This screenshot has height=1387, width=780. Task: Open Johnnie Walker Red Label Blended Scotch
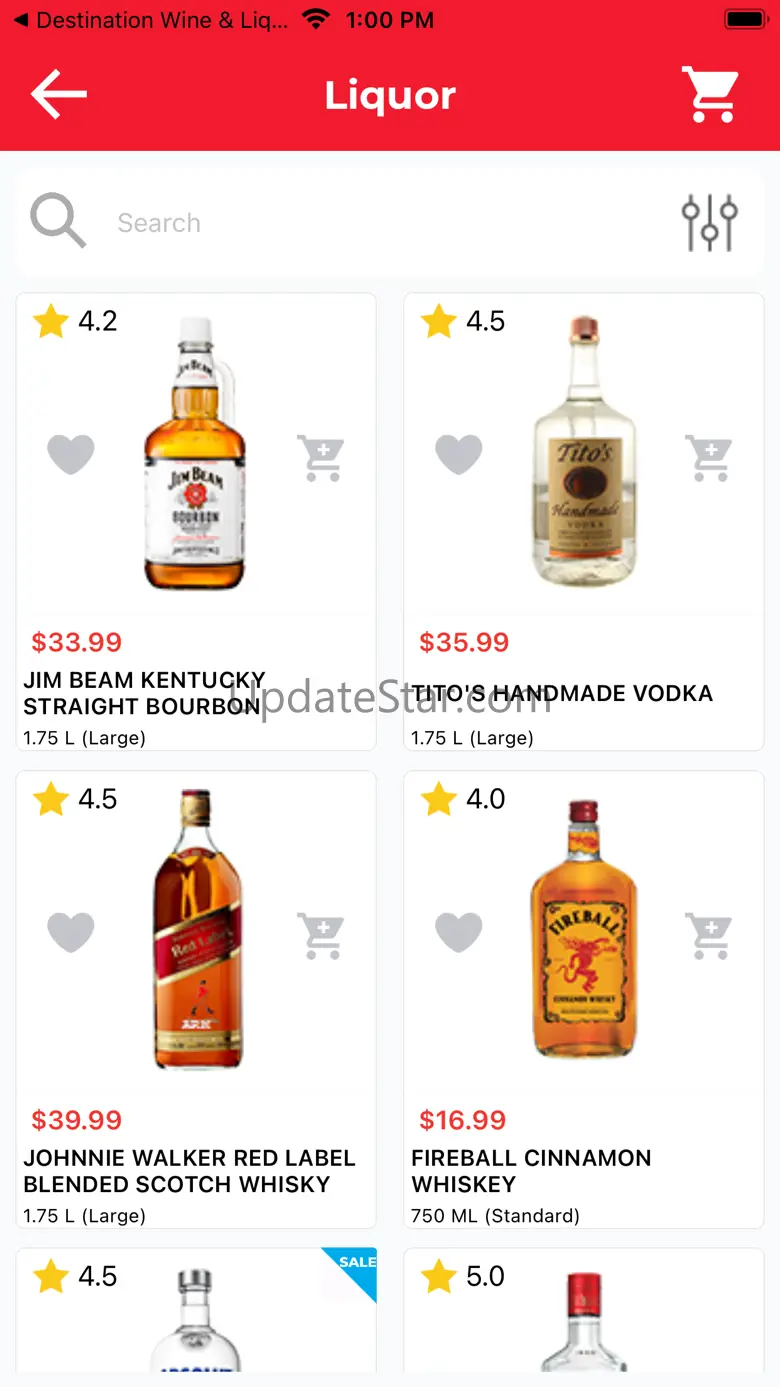click(197, 930)
